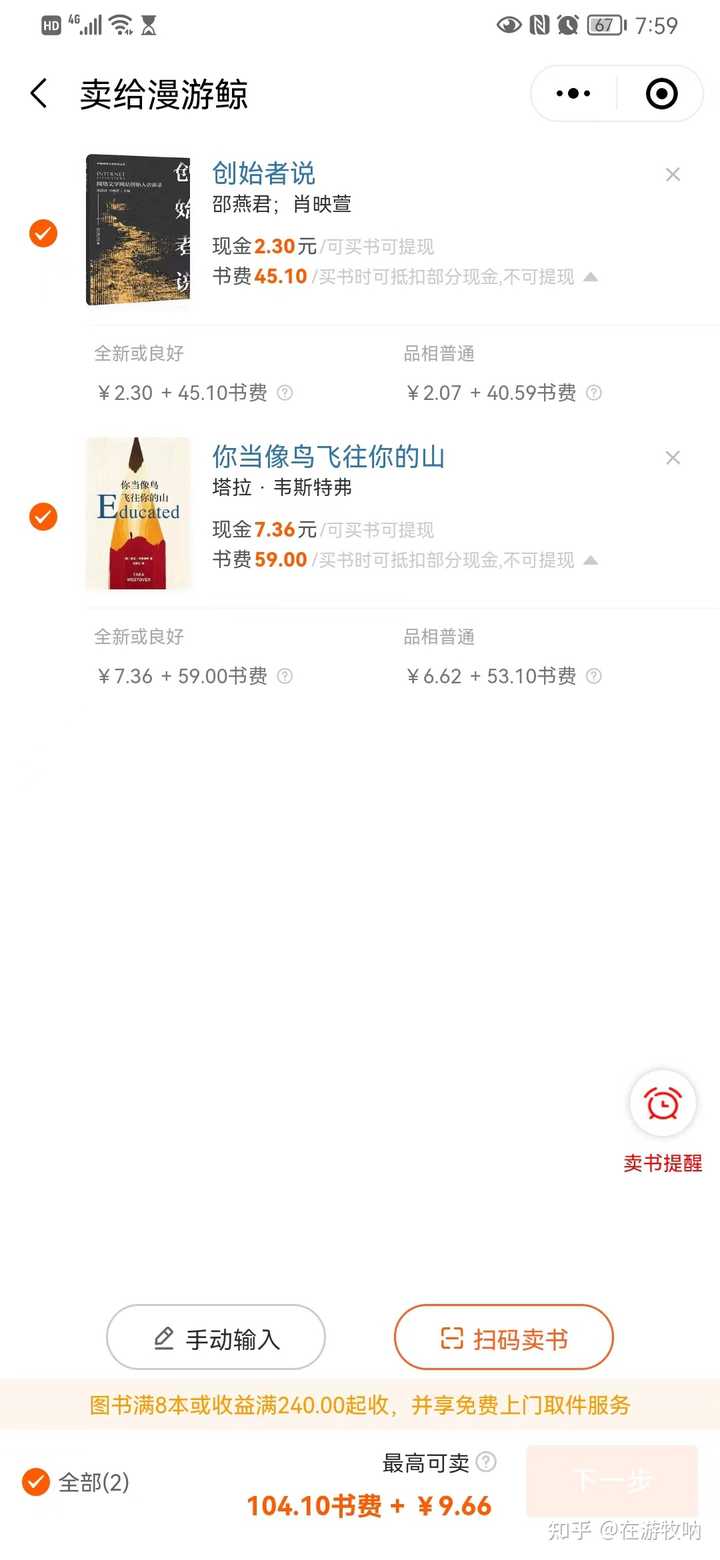The width and height of the screenshot is (720, 1560).
Task: Continue with 下一步 button
Action: 611,1481
